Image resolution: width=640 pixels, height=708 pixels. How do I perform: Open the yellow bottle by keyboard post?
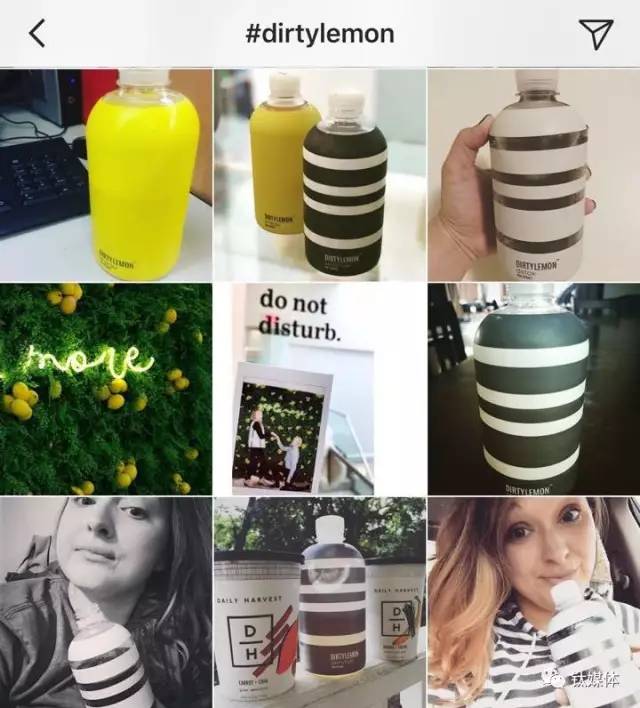[105, 174]
